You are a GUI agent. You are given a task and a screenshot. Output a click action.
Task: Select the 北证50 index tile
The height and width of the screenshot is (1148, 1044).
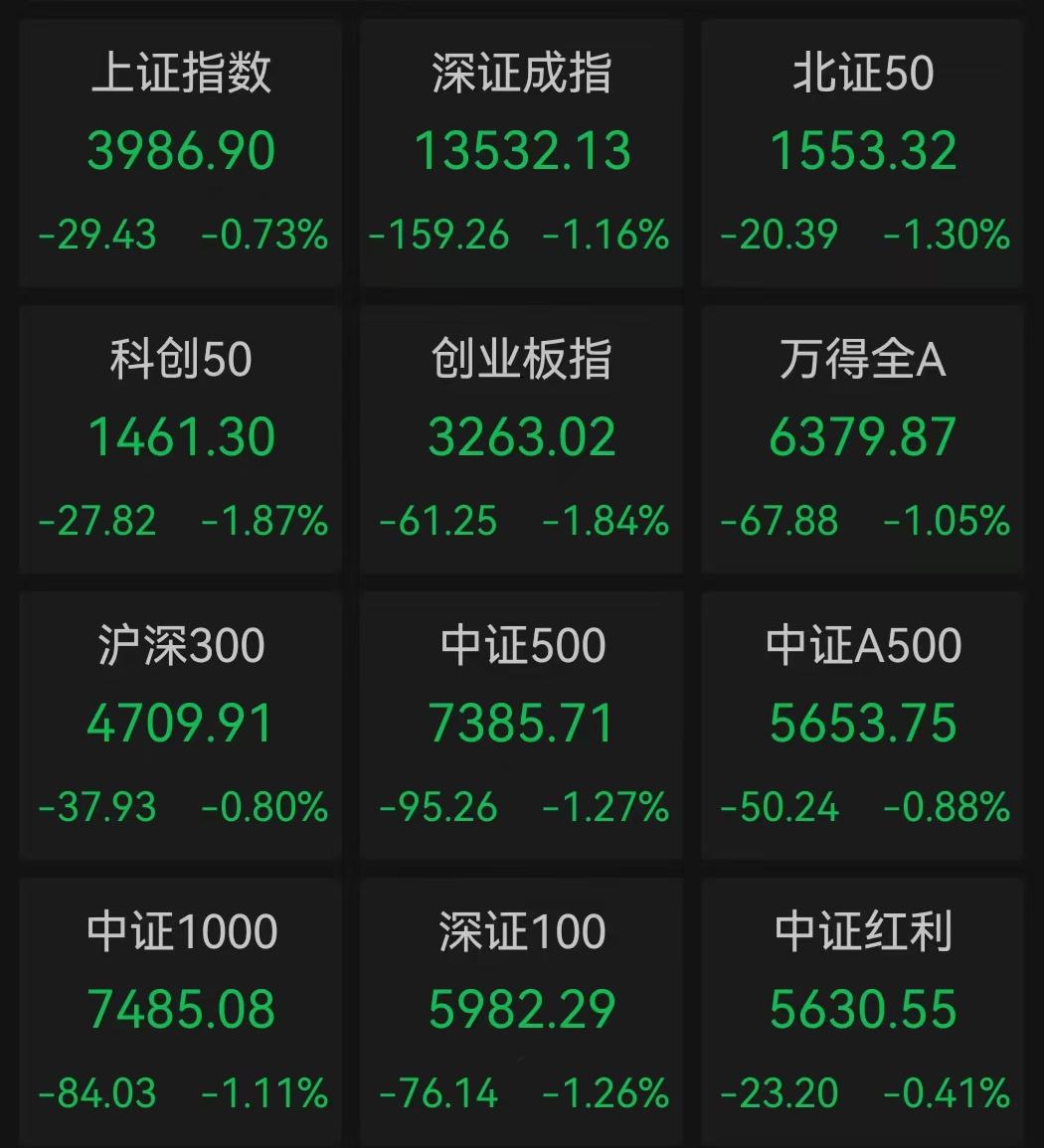pyautogui.click(x=863, y=152)
